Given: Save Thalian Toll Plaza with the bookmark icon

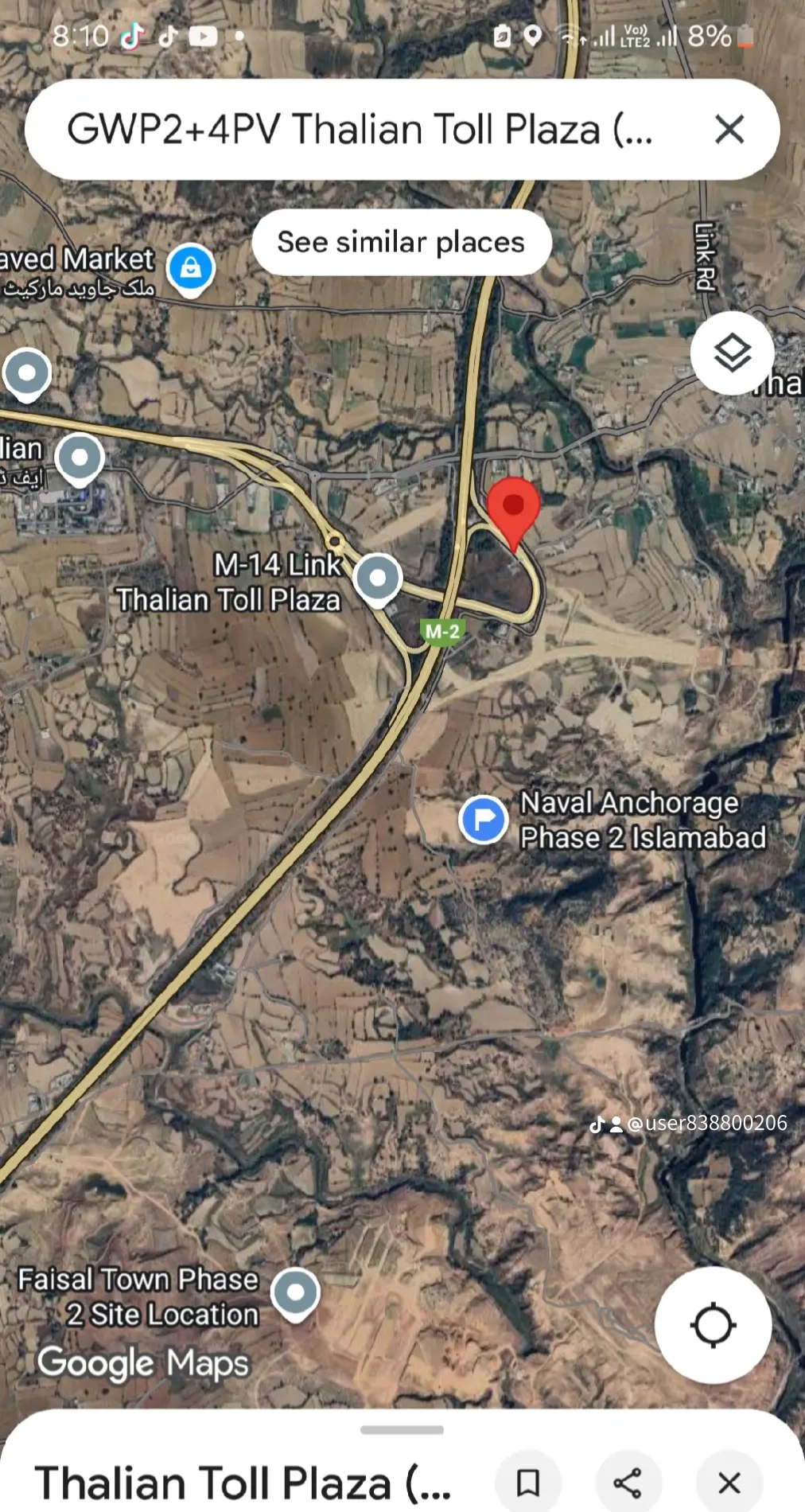Looking at the screenshot, I should coord(527,1483).
